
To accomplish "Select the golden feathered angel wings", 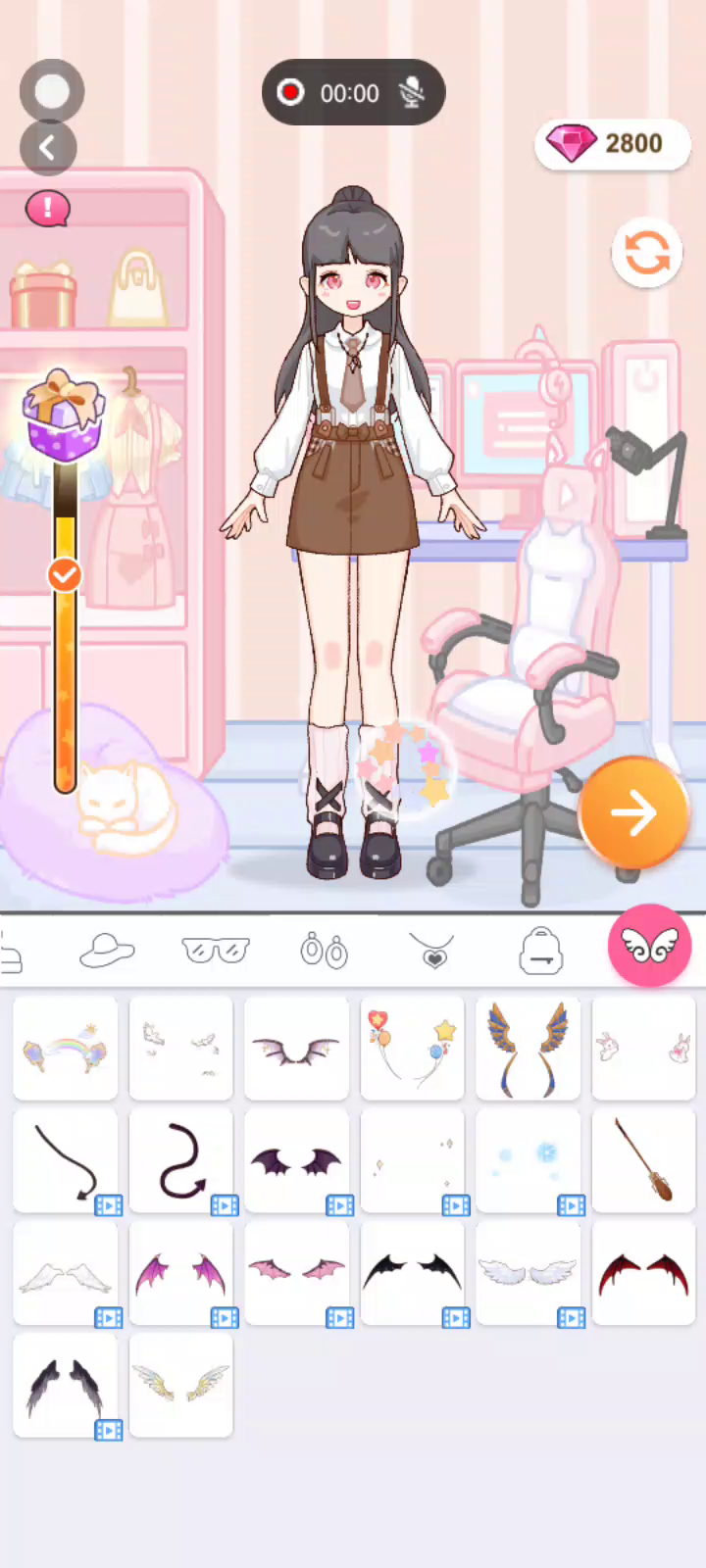I will tap(180, 1385).
